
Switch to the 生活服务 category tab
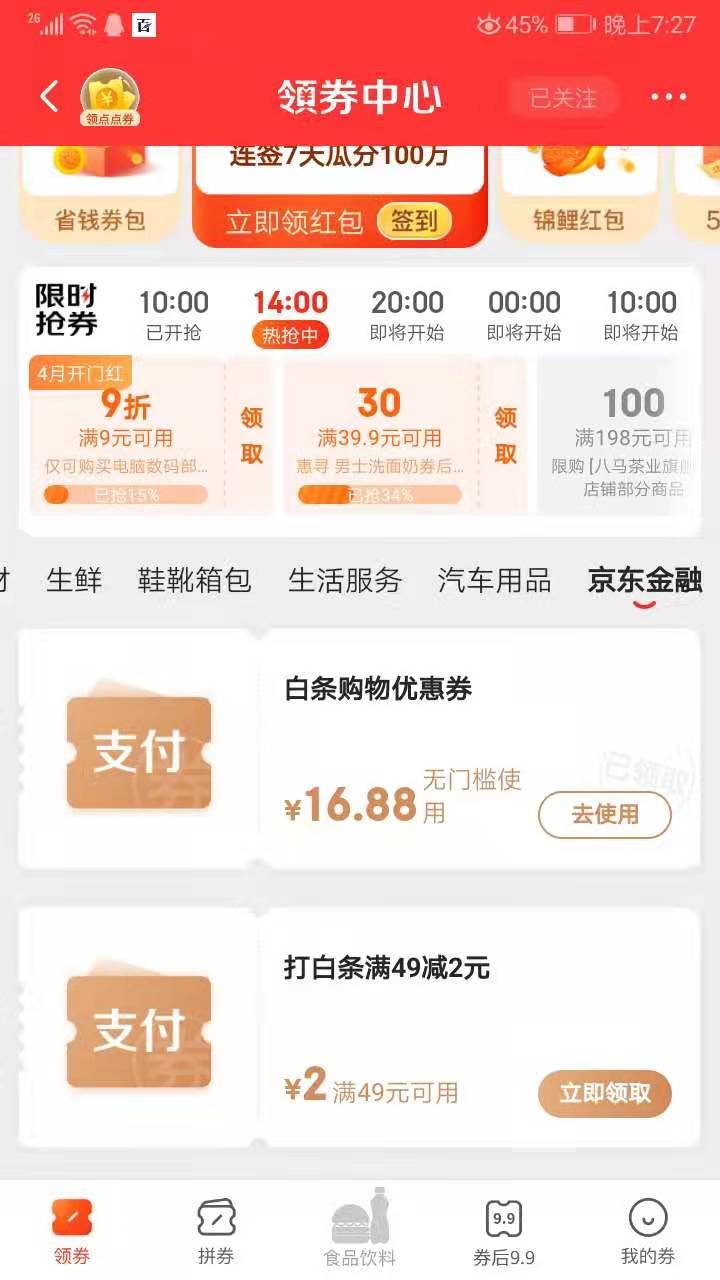coord(345,580)
